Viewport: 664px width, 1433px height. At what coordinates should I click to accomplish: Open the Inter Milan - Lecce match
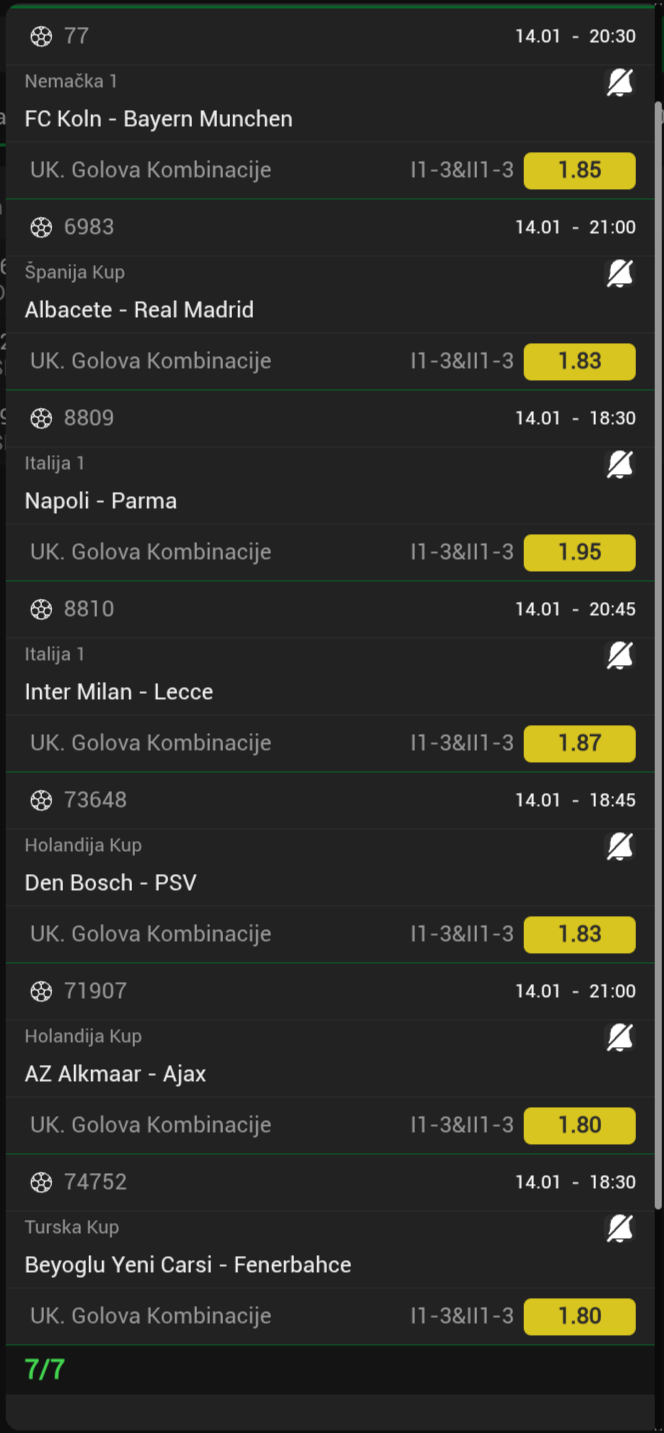[119, 692]
